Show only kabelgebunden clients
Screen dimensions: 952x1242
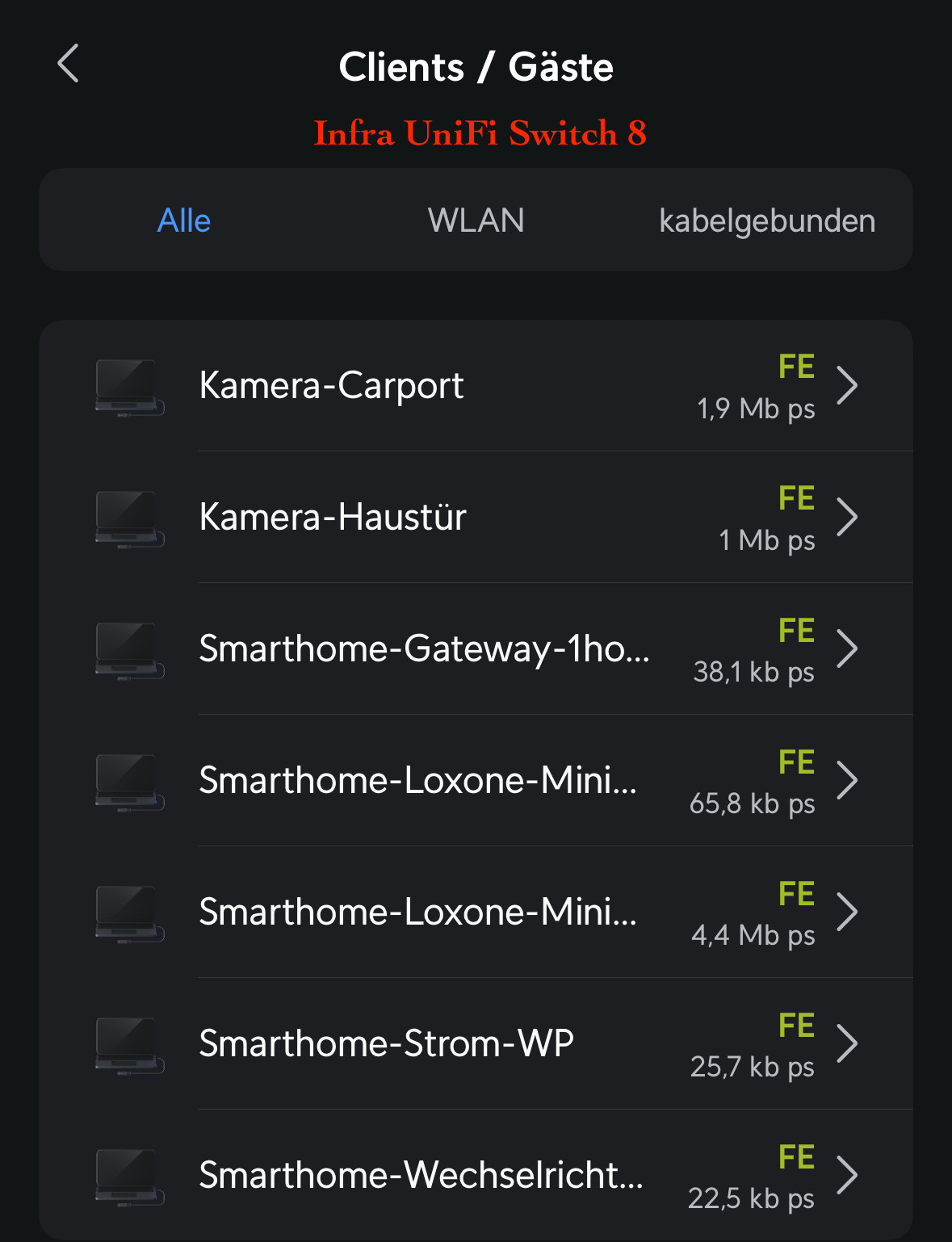click(766, 220)
